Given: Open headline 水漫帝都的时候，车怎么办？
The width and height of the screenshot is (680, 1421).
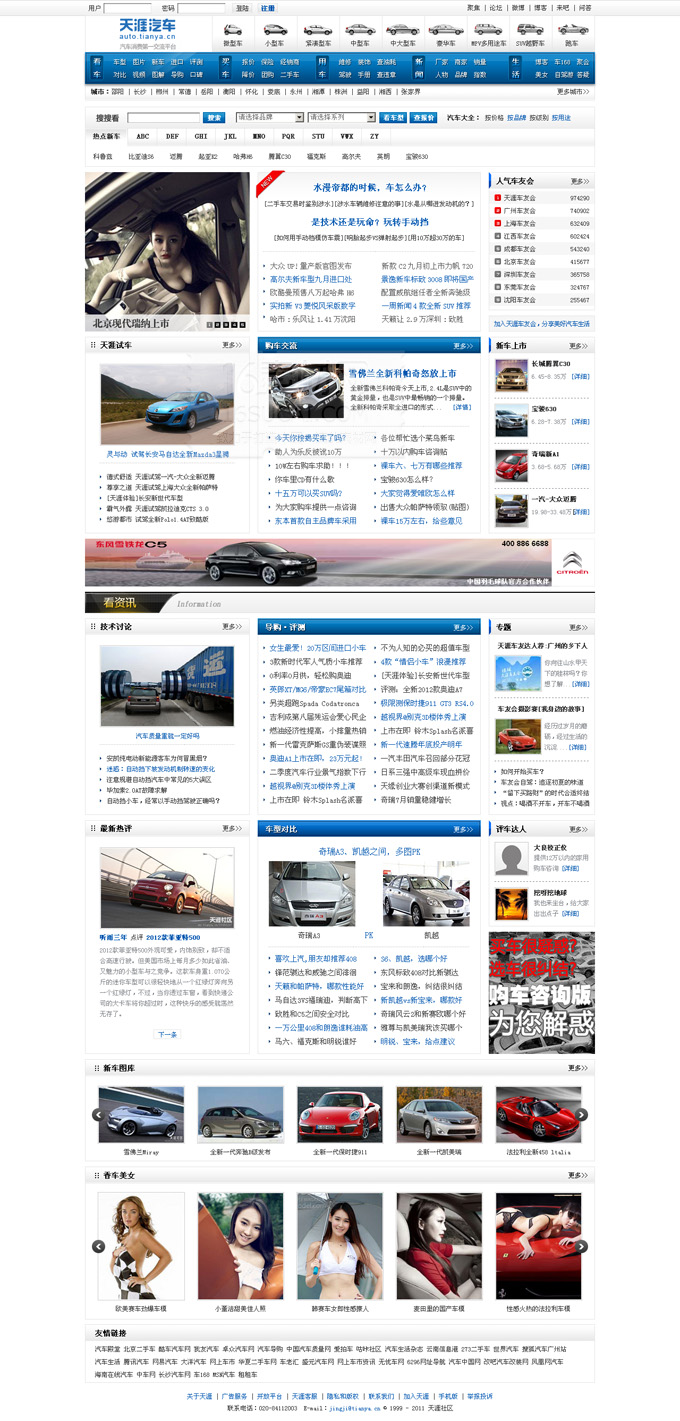Looking at the screenshot, I should [x=370, y=187].
